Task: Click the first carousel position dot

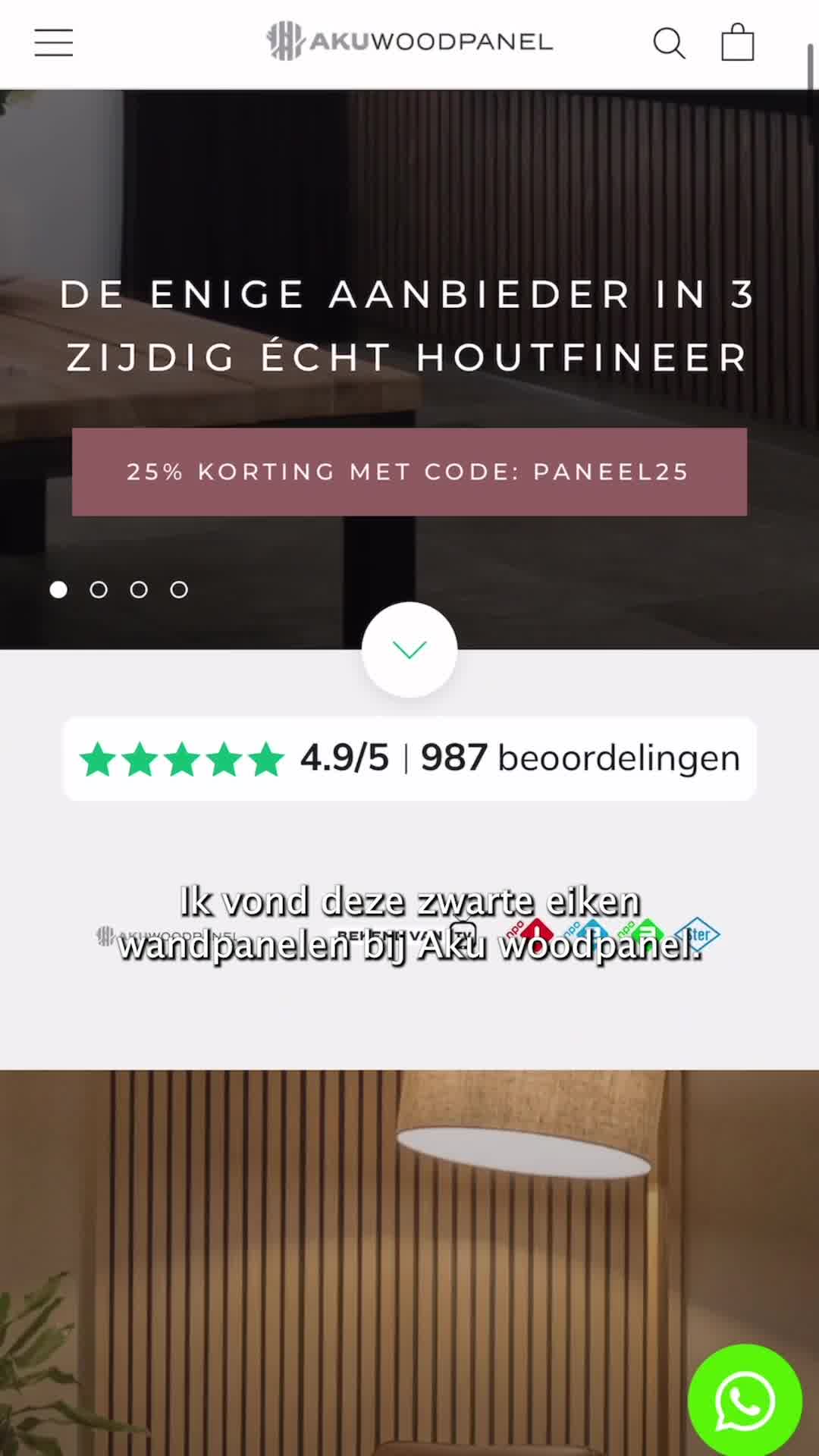Action: tap(59, 589)
